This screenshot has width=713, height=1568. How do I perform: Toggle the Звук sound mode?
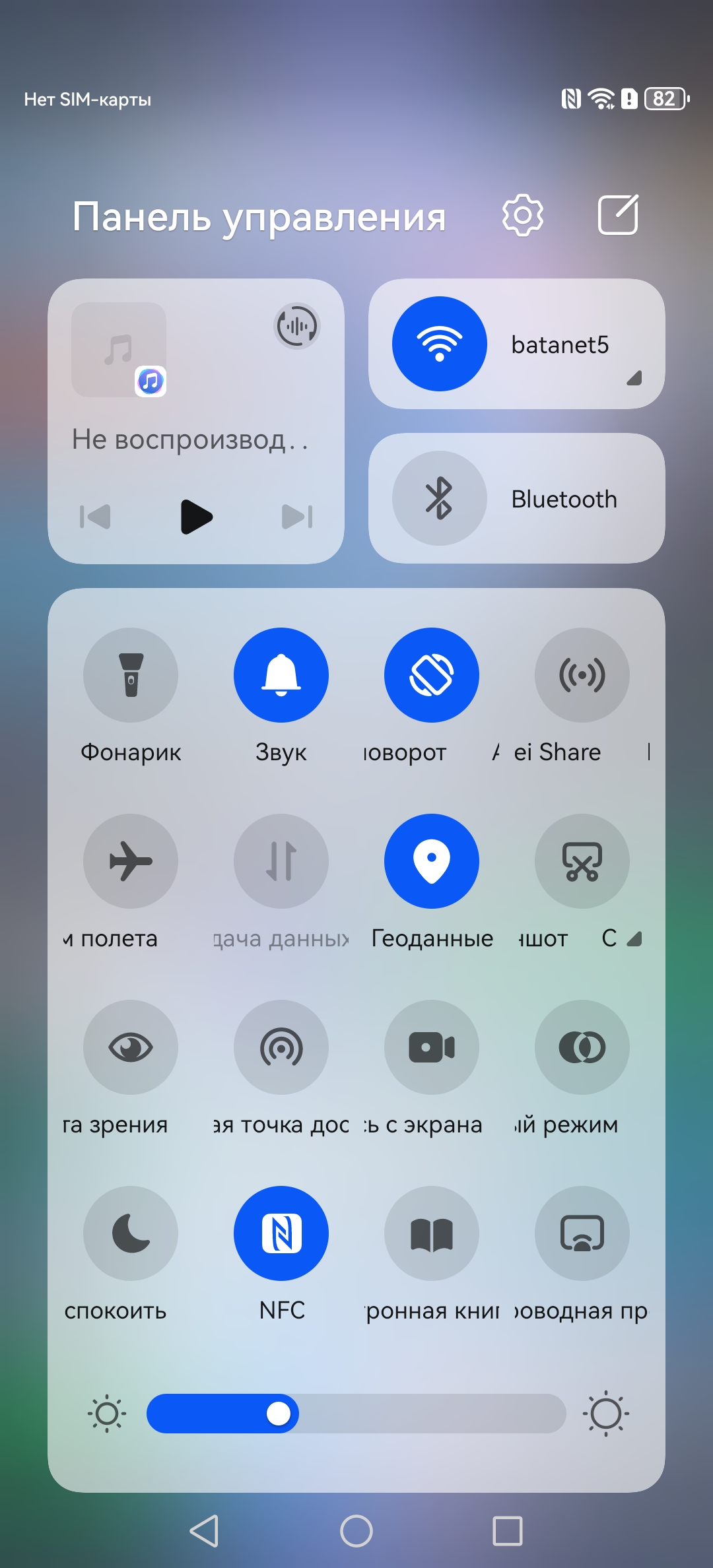click(281, 675)
